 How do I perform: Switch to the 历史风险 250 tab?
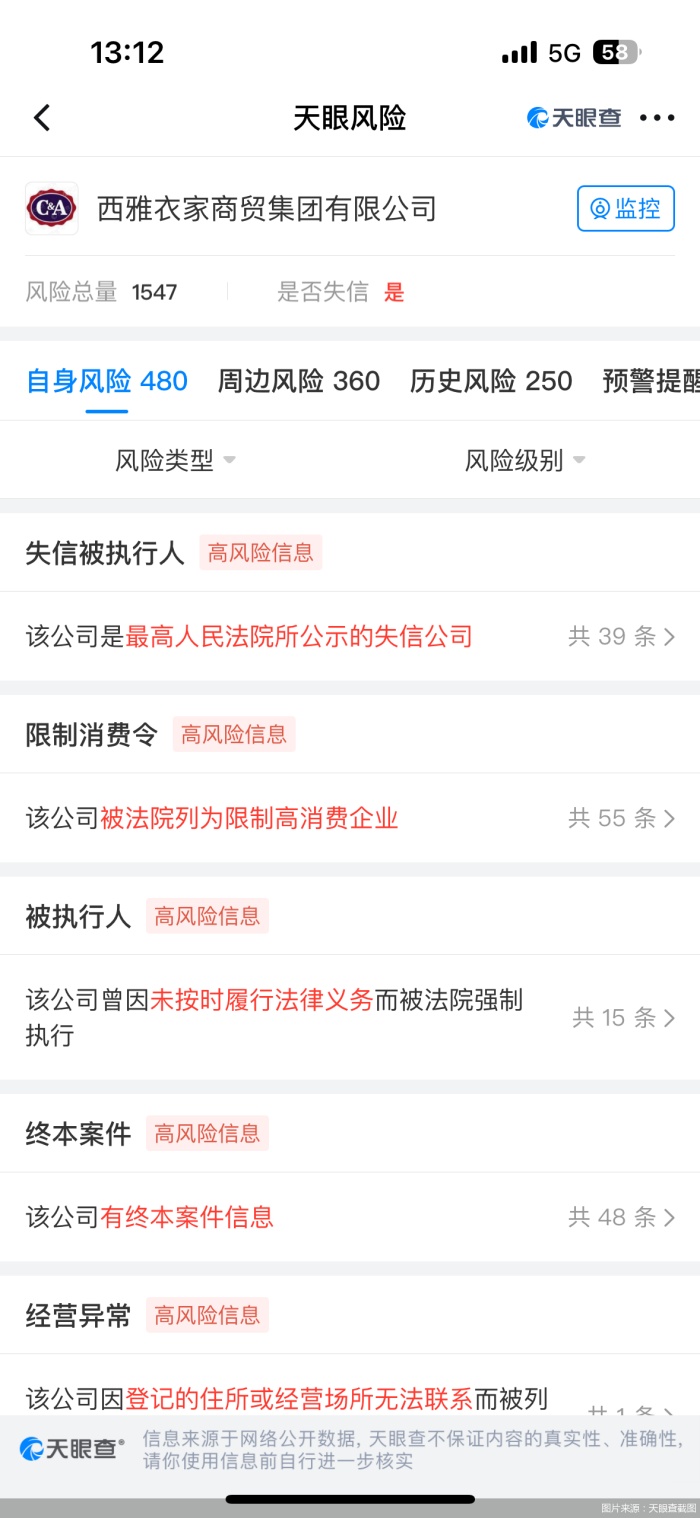[490, 381]
